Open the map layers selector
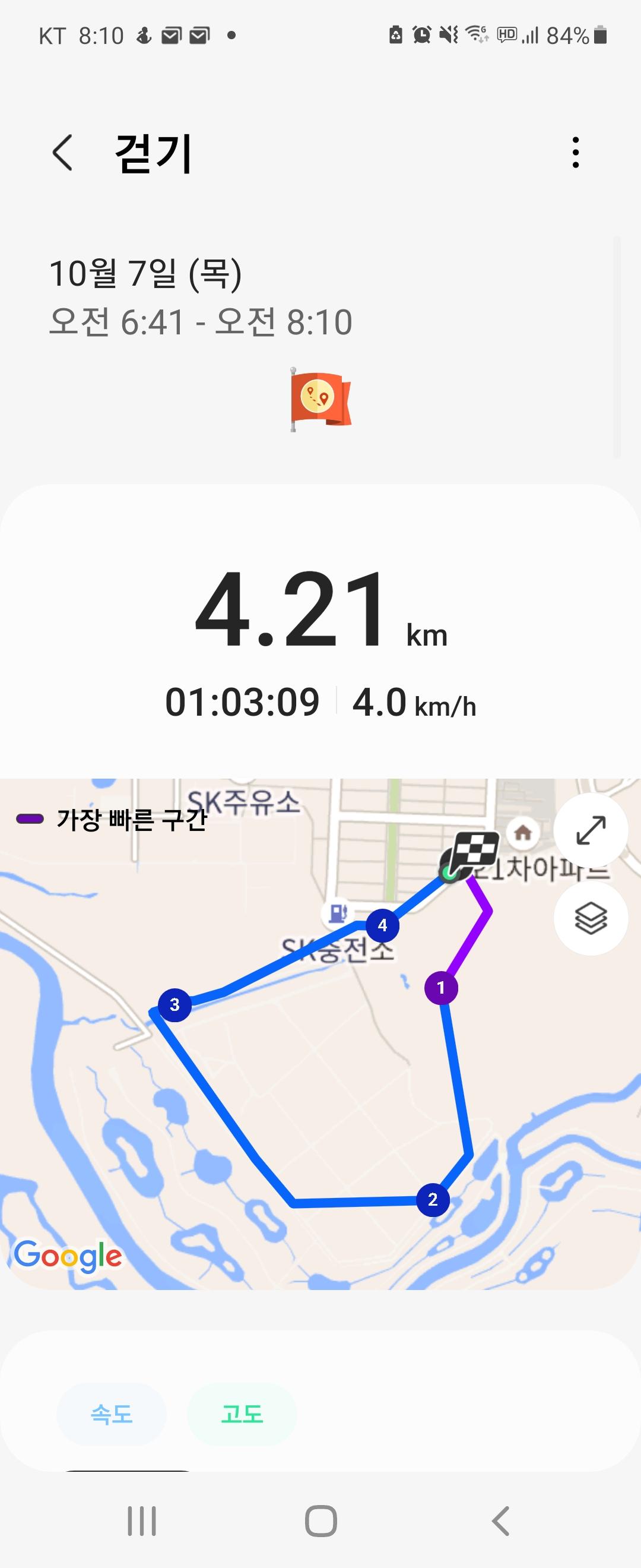This screenshot has height=1568, width=641. click(591, 918)
